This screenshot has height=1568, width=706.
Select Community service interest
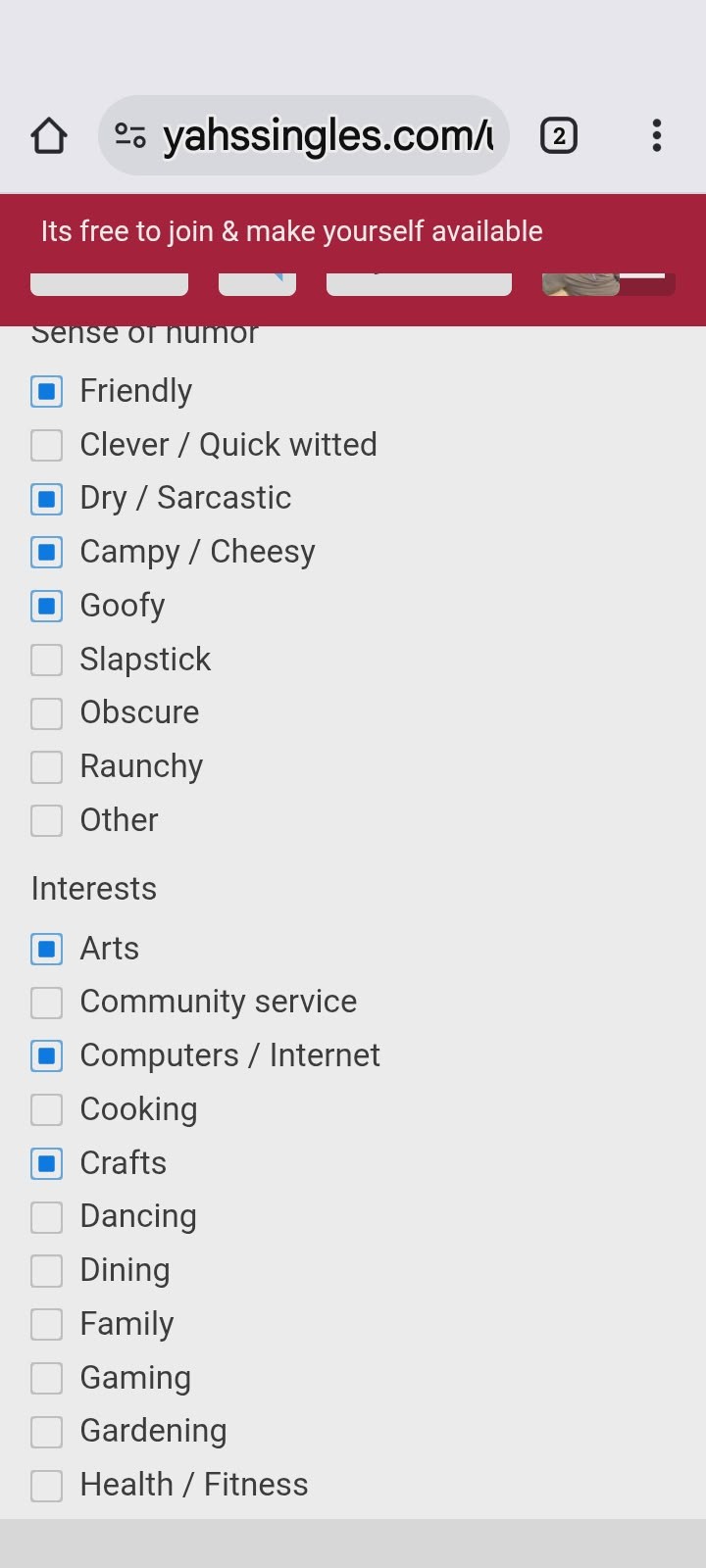click(47, 1003)
